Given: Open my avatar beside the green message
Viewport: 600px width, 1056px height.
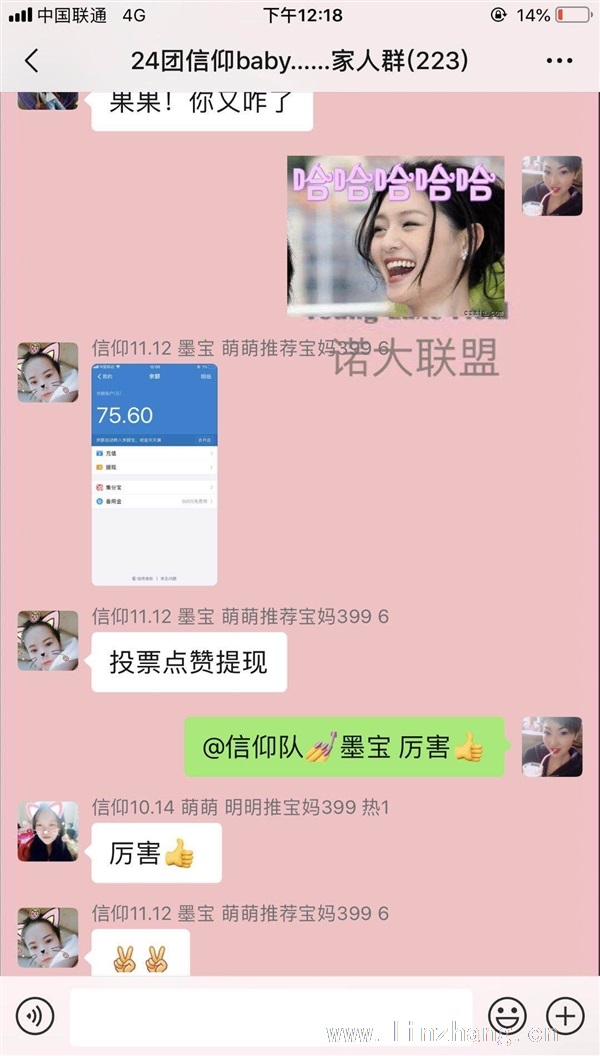Looking at the screenshot, I should [x=552, y=747].
